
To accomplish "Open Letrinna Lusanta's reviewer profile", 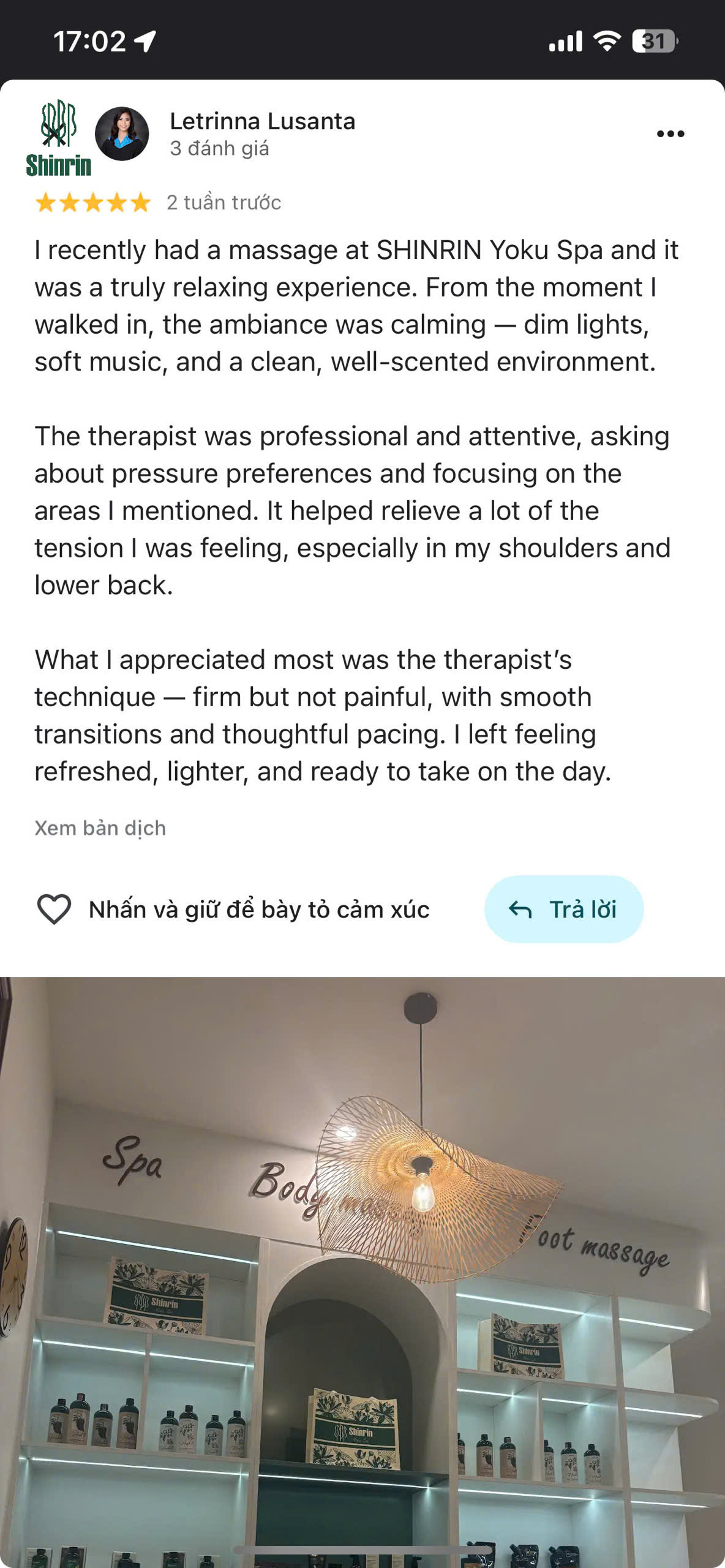I will click(261, 122).
